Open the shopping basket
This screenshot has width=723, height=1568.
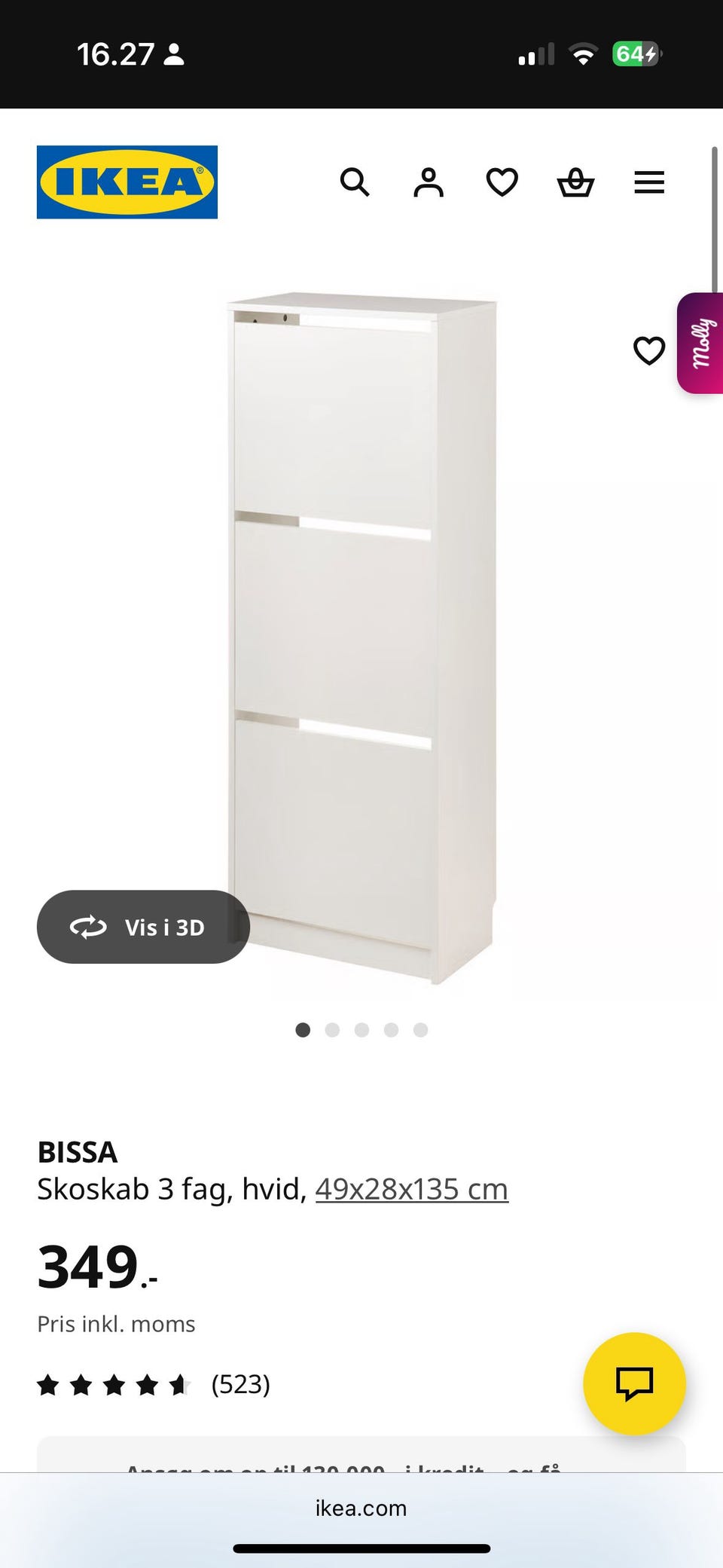575,182
